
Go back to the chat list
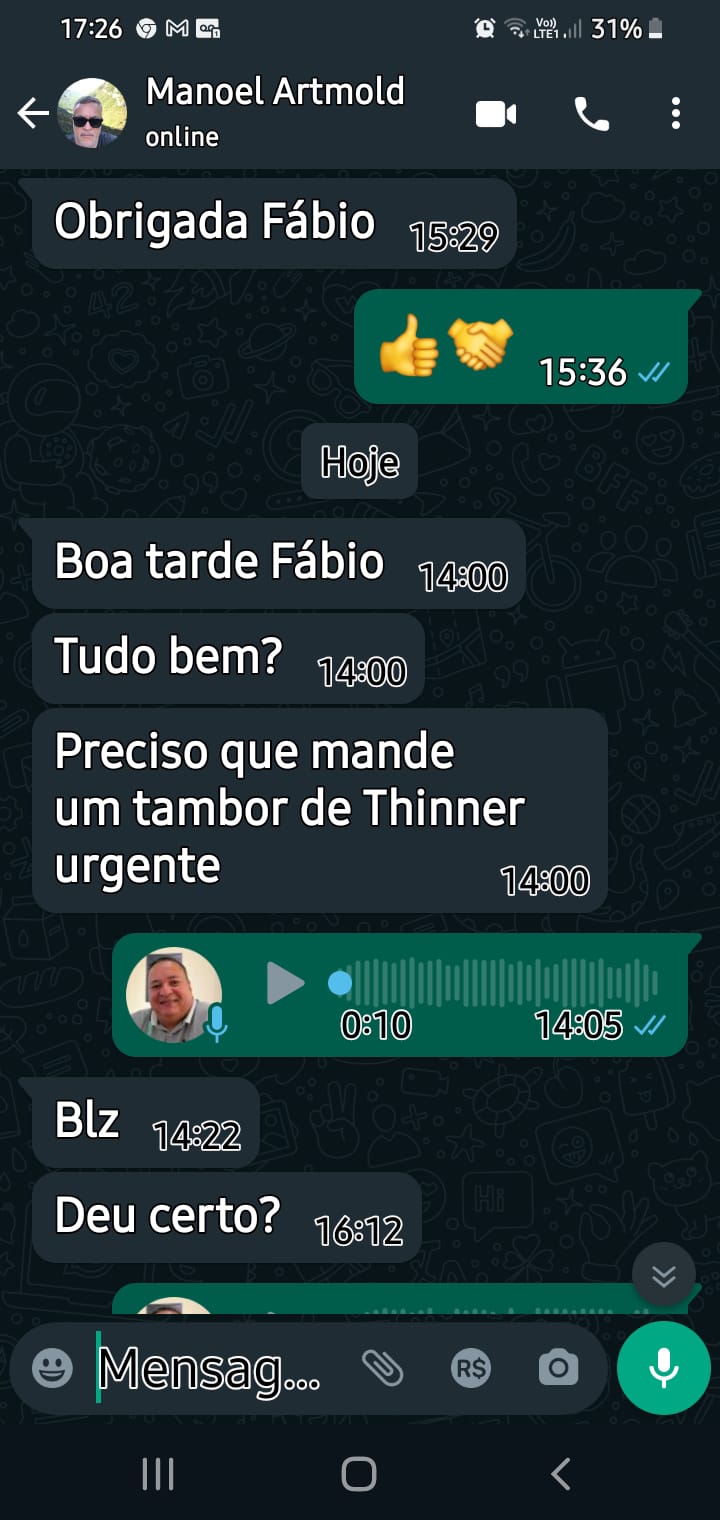(32, 114)
